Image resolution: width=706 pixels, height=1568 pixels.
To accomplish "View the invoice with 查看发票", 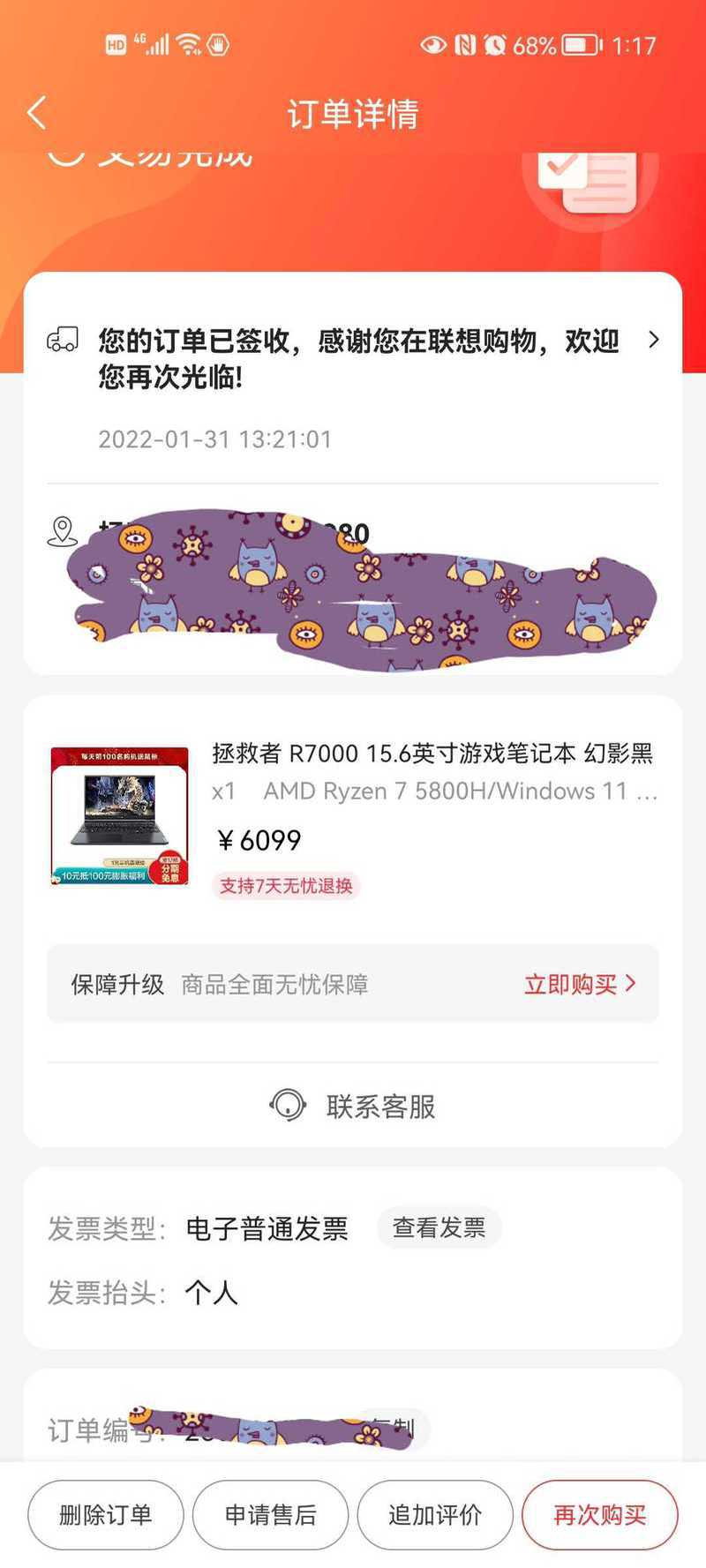I will pos(439,1227).
